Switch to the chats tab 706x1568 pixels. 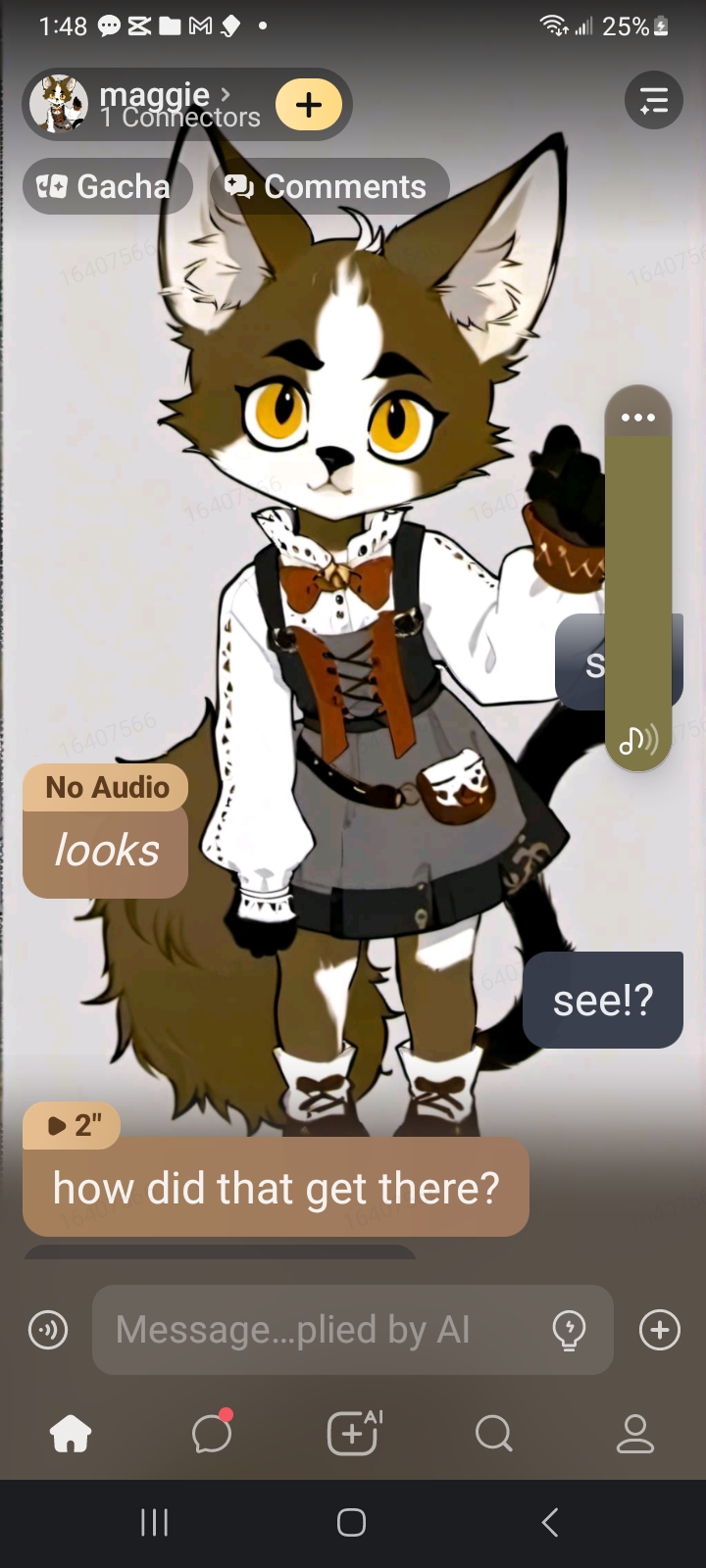tap(212, 1435)
